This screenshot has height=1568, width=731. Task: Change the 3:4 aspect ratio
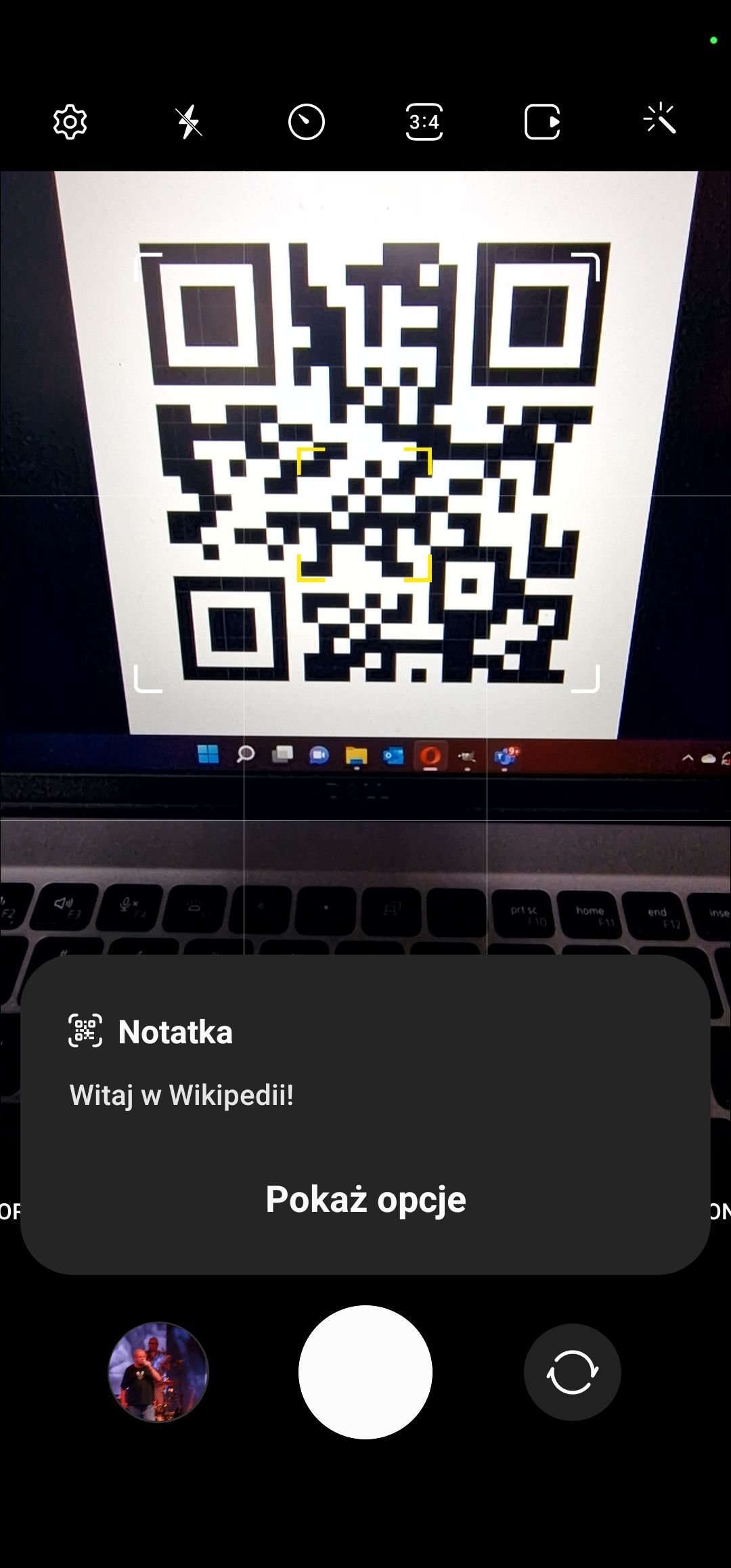coord(424,123)
